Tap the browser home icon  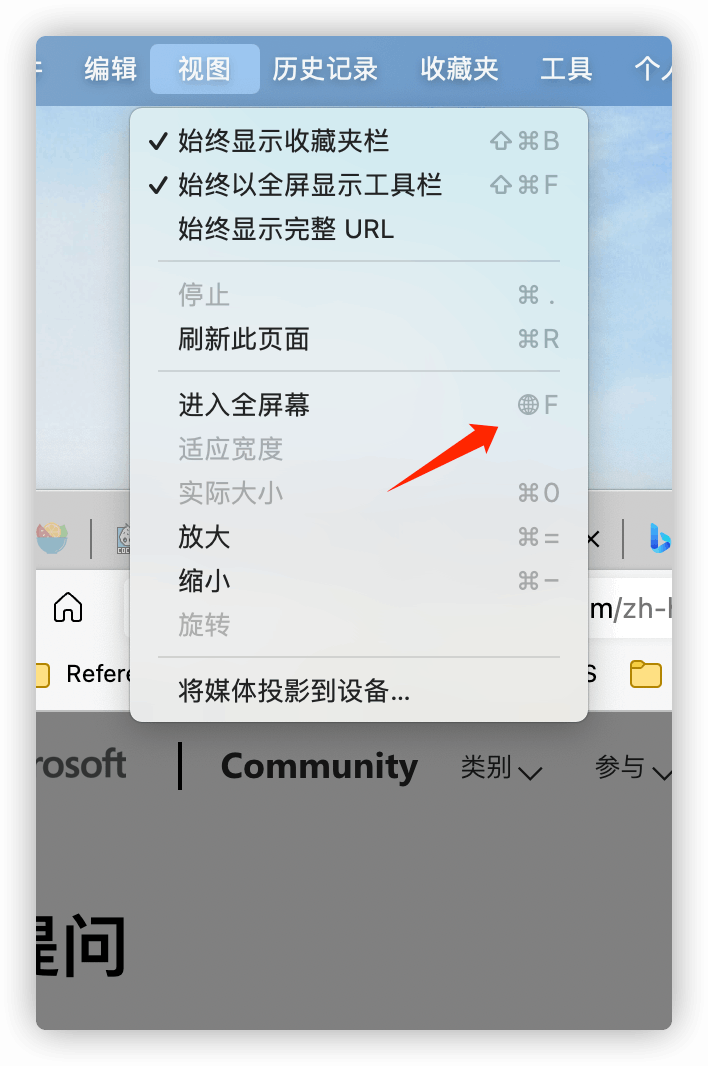point(67,606)
